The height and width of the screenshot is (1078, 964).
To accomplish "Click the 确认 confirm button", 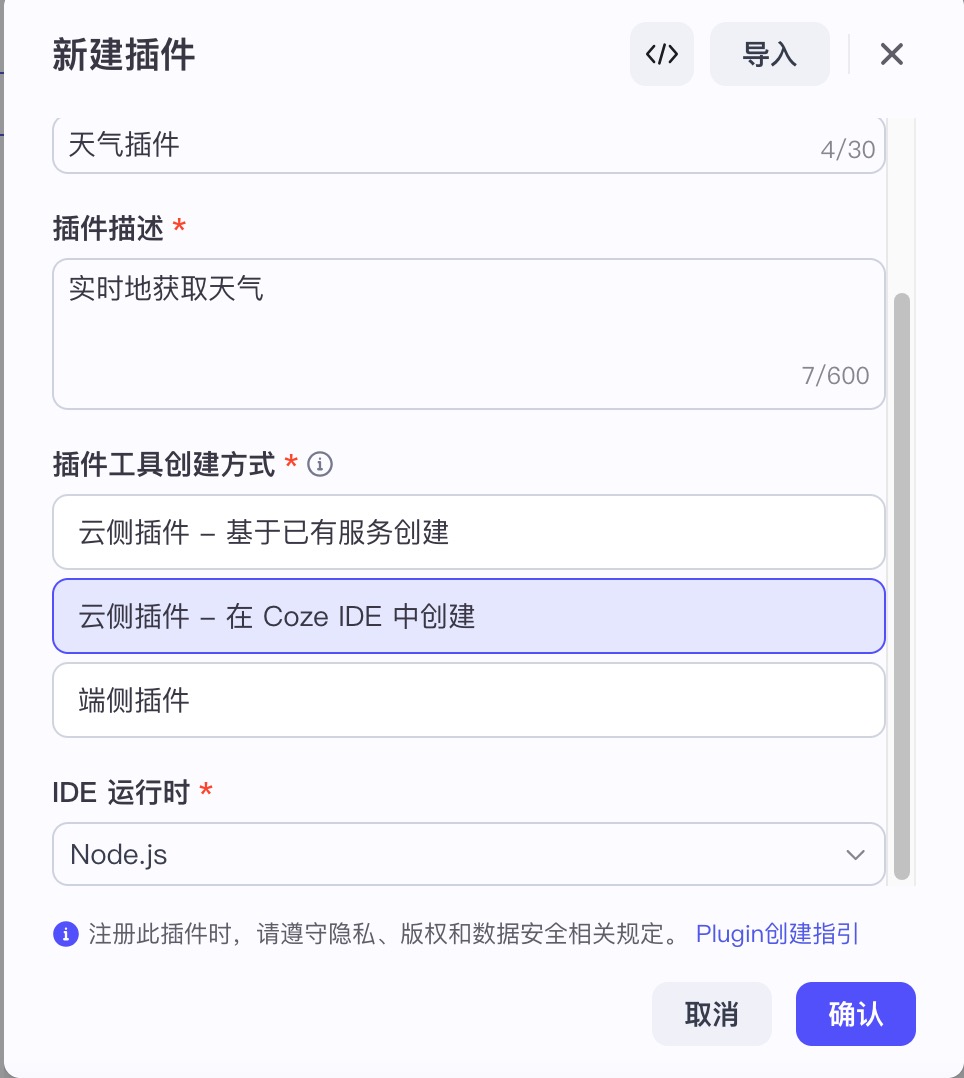I will pyautogui.click(x=855, y=1013).
